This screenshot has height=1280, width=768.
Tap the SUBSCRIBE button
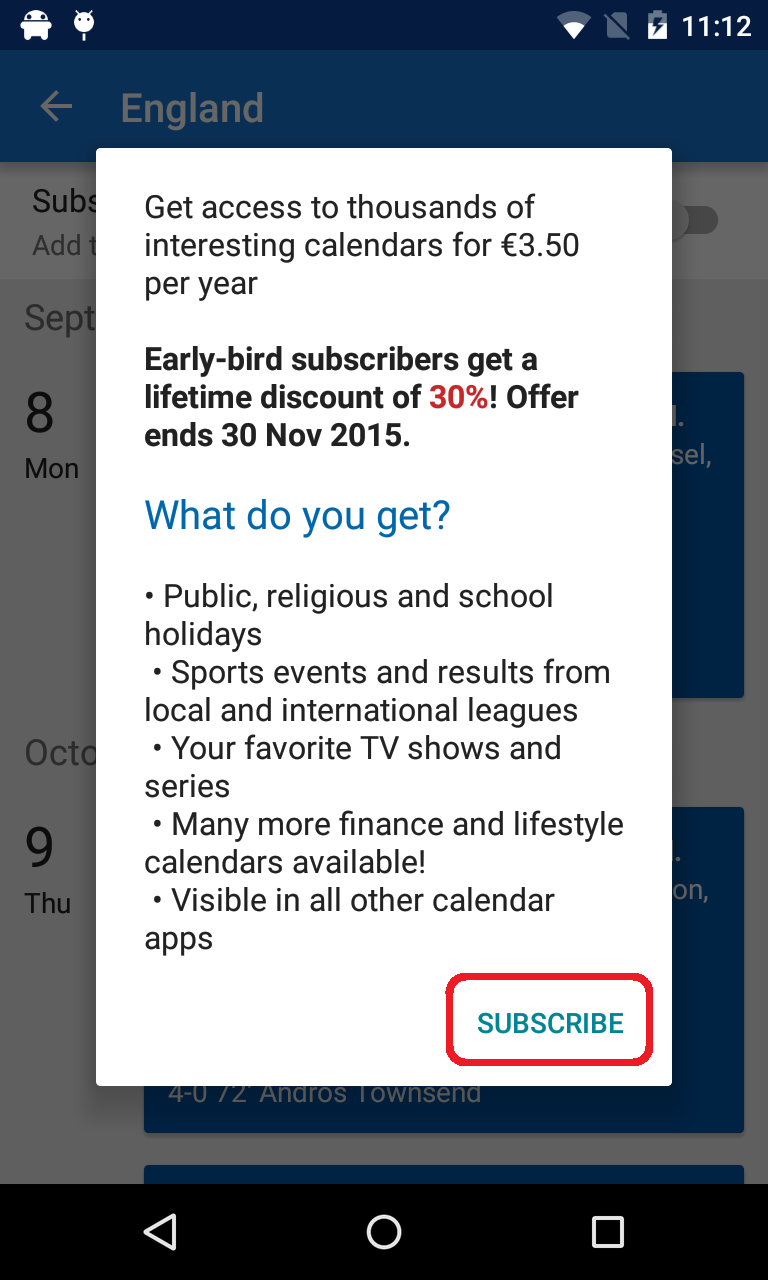(x=550, y=1022)
